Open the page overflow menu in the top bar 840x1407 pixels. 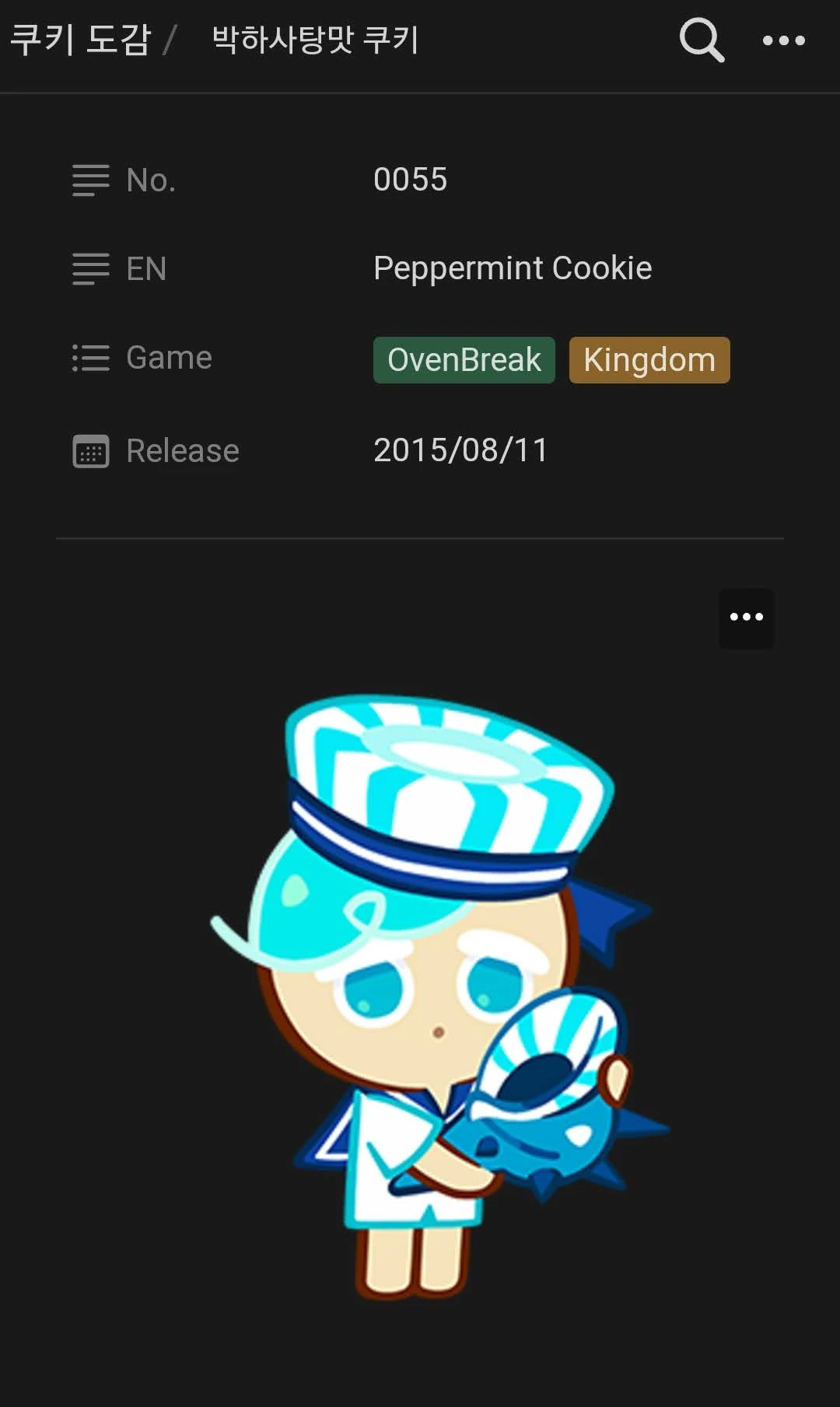[783, 40]
